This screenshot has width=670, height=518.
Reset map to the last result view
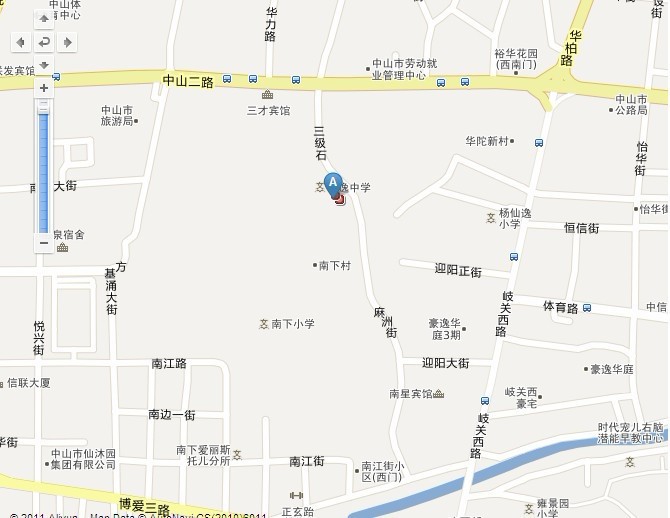click(44, 42)
